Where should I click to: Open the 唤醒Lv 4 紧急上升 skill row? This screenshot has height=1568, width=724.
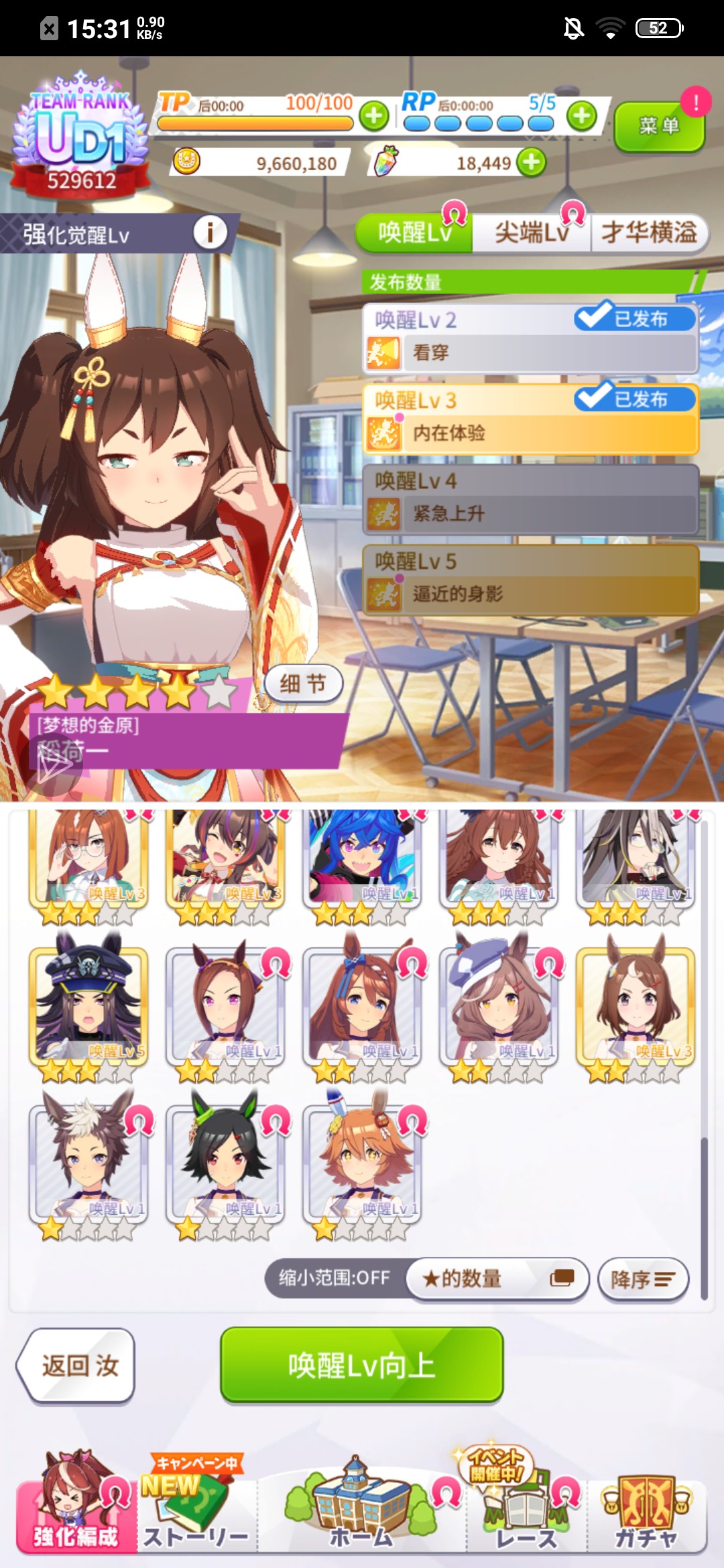pos(530,500)
